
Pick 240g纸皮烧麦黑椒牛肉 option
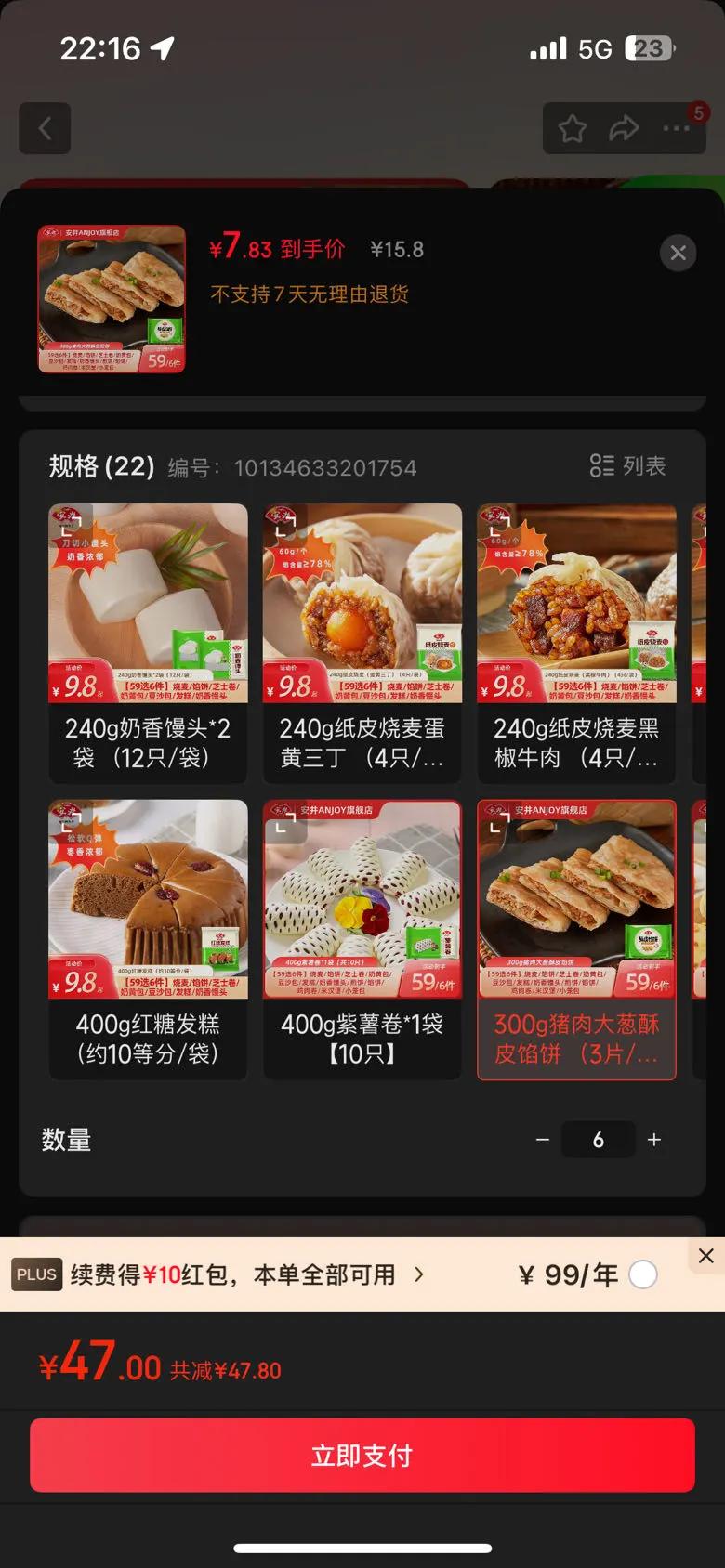576,643
